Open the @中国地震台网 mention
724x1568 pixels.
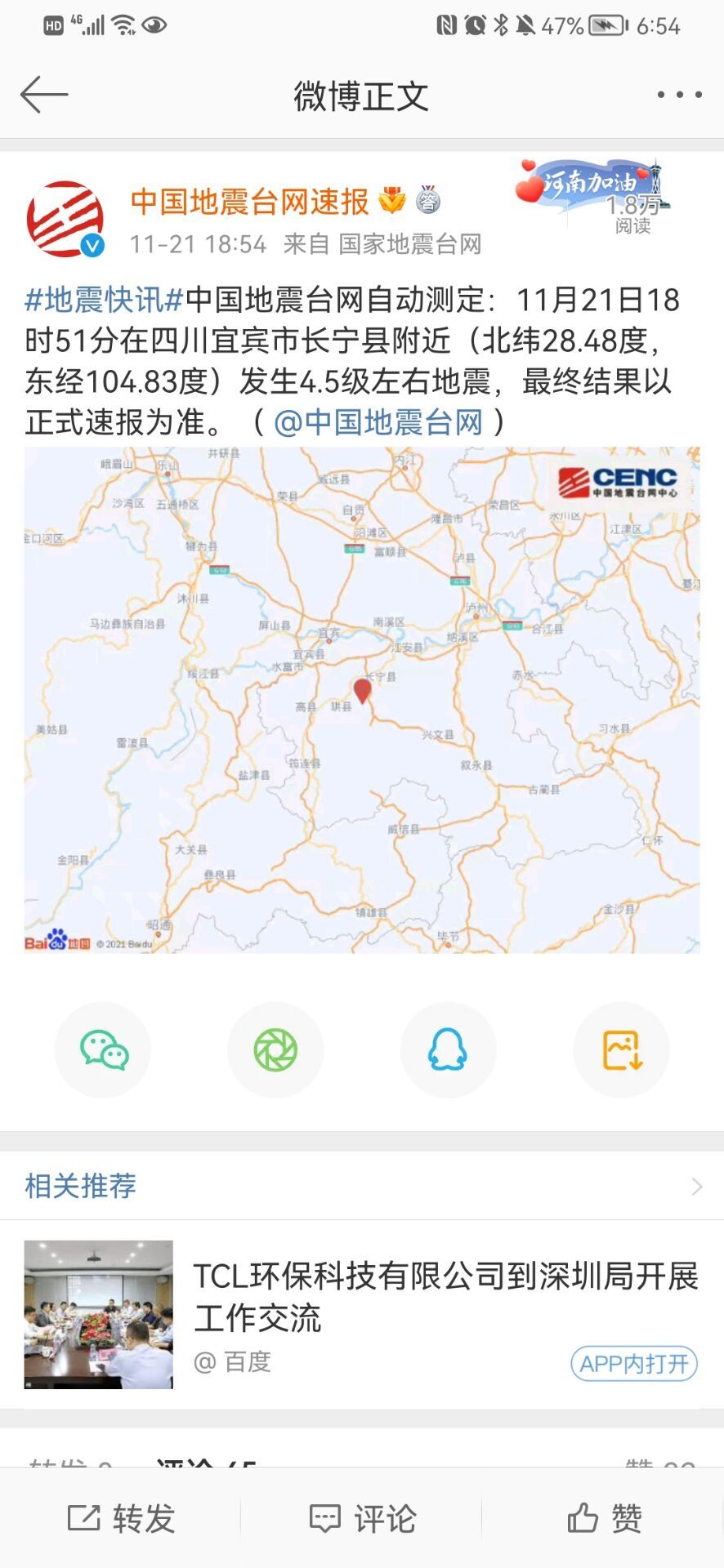click(378, 422)
